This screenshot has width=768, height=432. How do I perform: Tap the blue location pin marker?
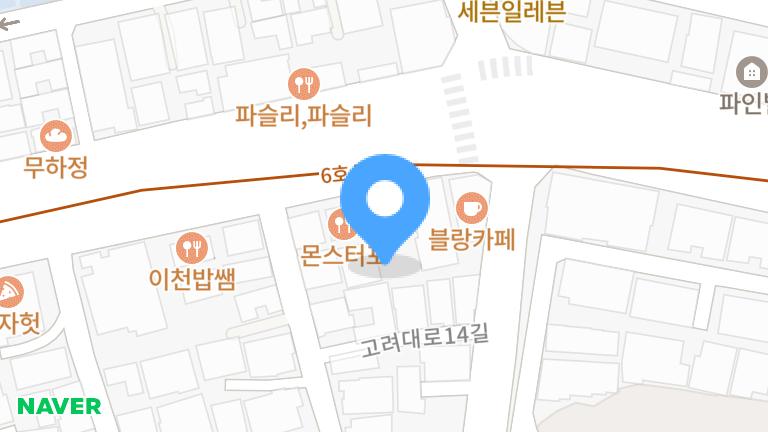384,201
